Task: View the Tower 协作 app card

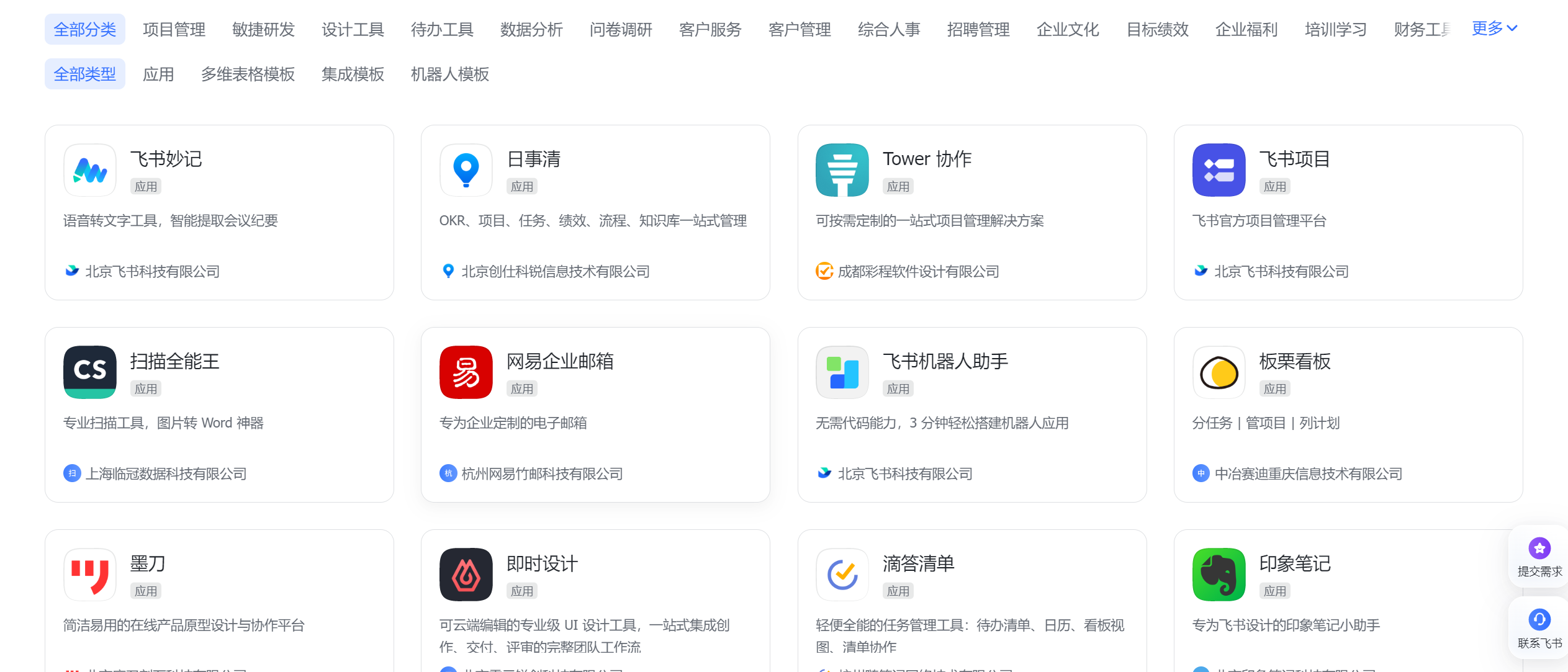Action: coord(971,212)
